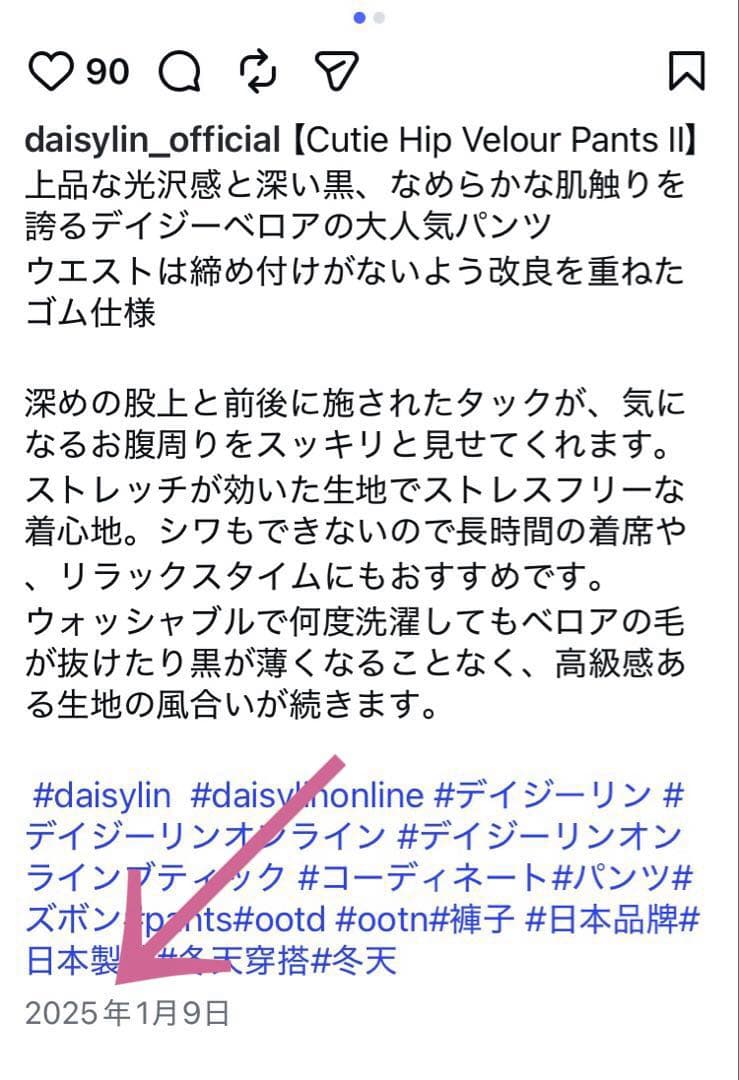Open the daisylin_official profile
This screenshot has height=1080, width=739.
(151, 140)
